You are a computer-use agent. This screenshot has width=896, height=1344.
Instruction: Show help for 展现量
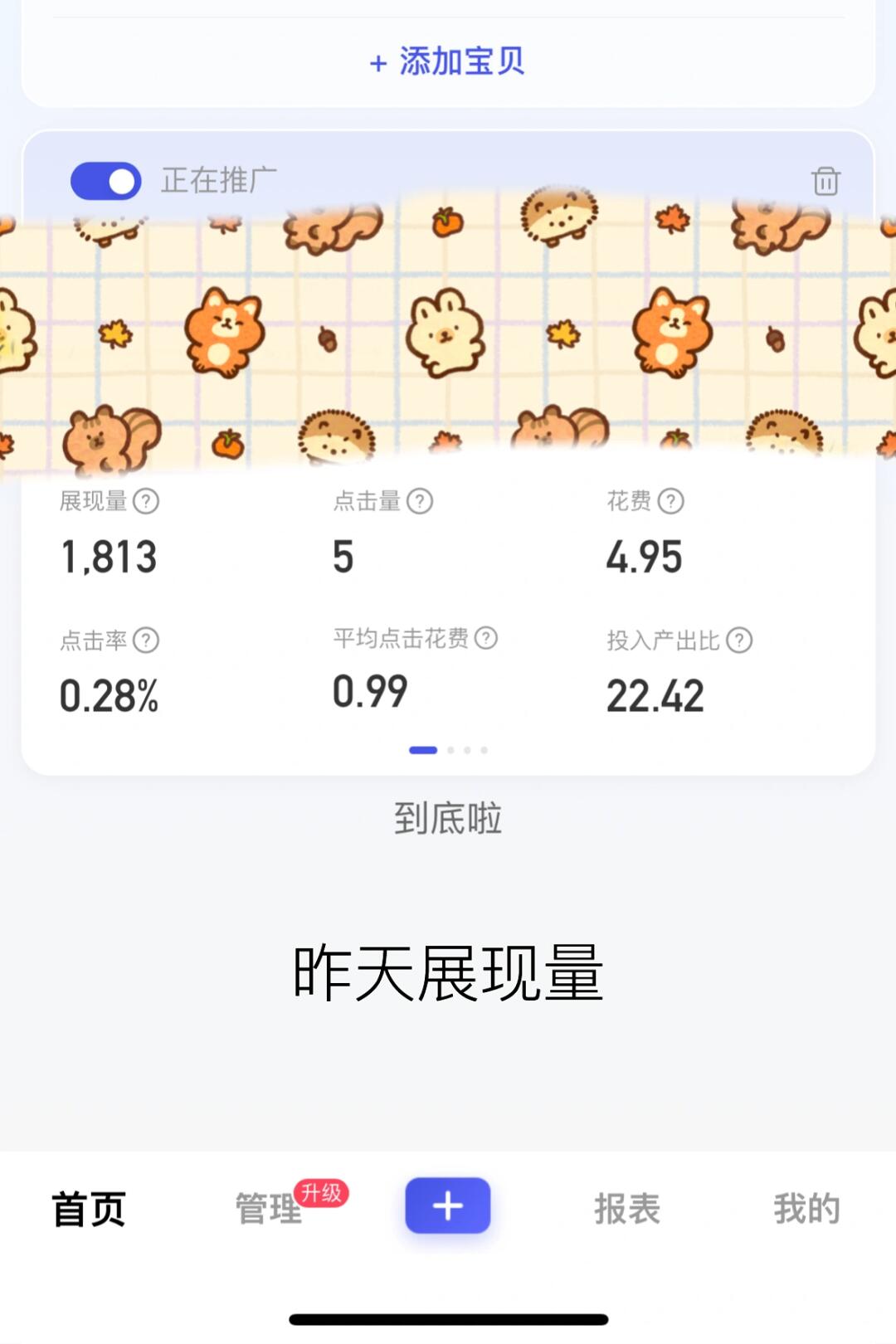point(146,501)
